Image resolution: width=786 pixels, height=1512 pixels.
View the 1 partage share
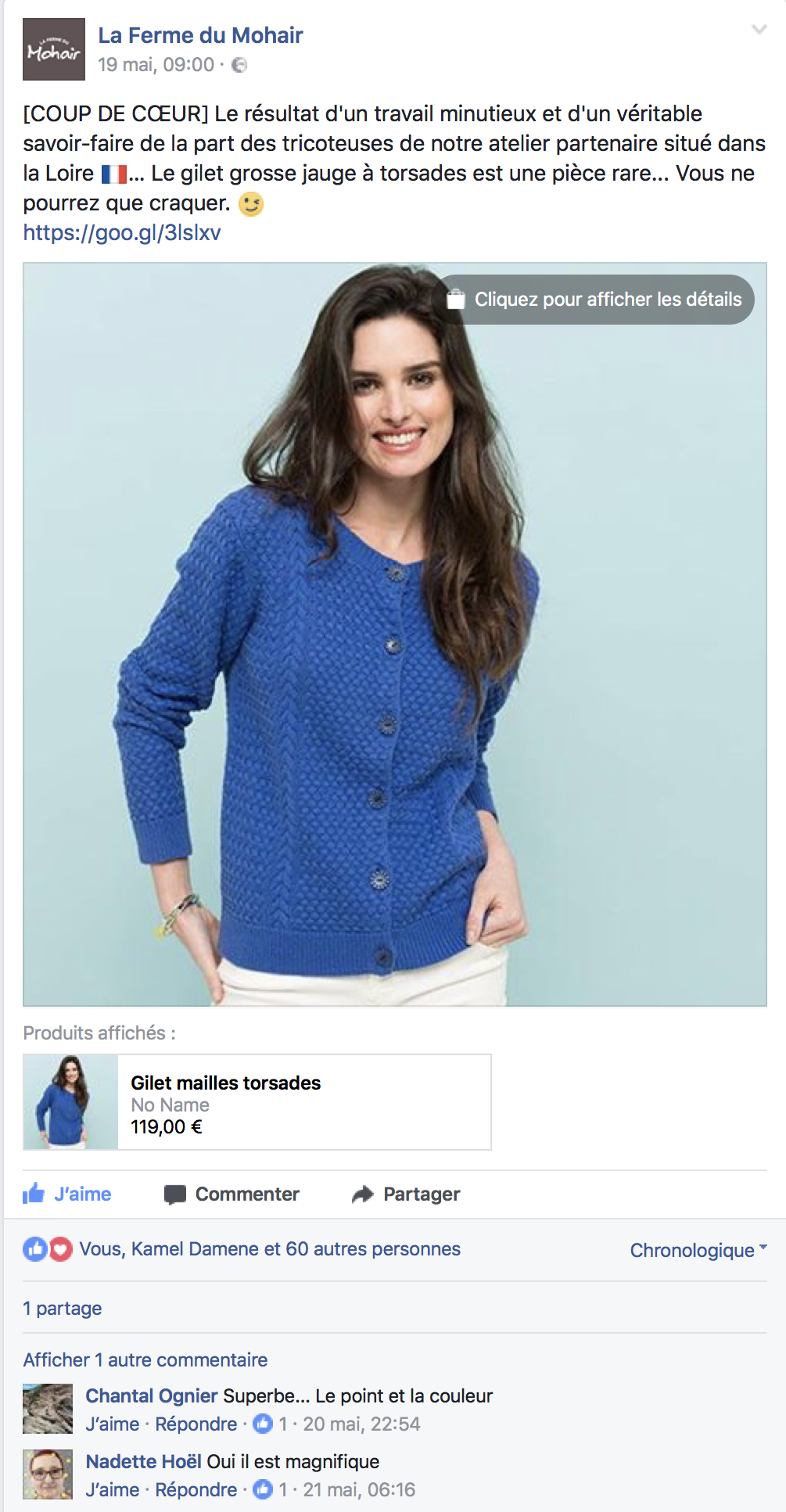click(x=63, y=1309)
